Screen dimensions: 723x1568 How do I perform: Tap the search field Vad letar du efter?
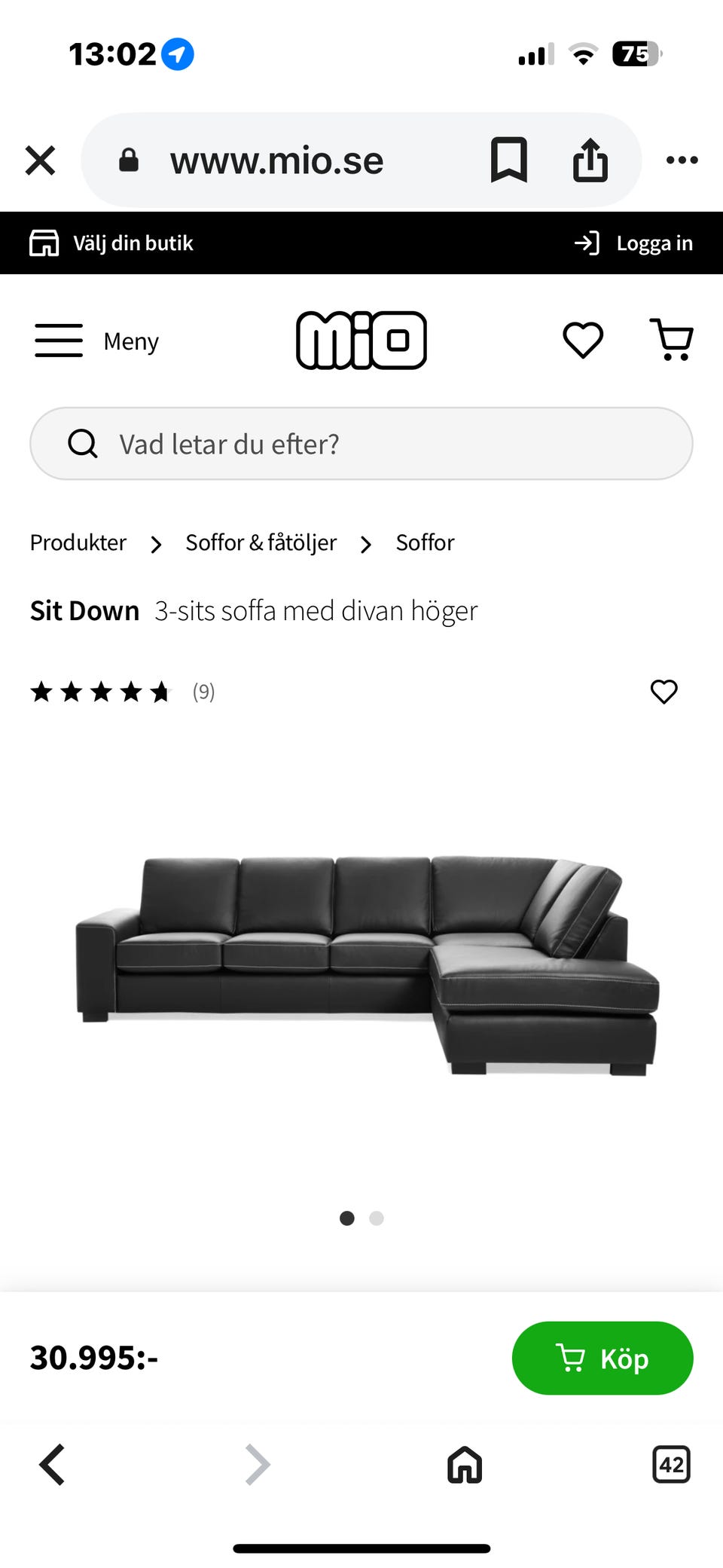pyautogui.click(x=360, y=444)
